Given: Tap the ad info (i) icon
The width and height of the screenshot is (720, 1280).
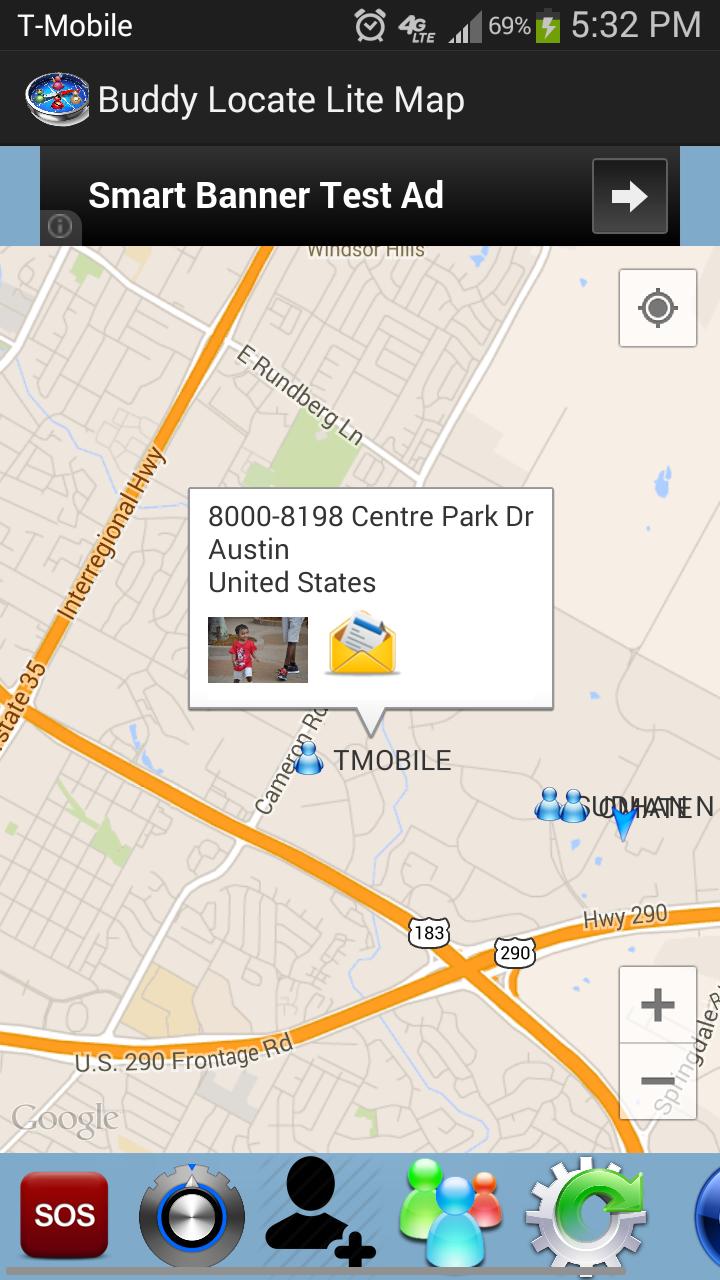Looking at the screenshot, I should pyautogui.click(x=60, y=228).
